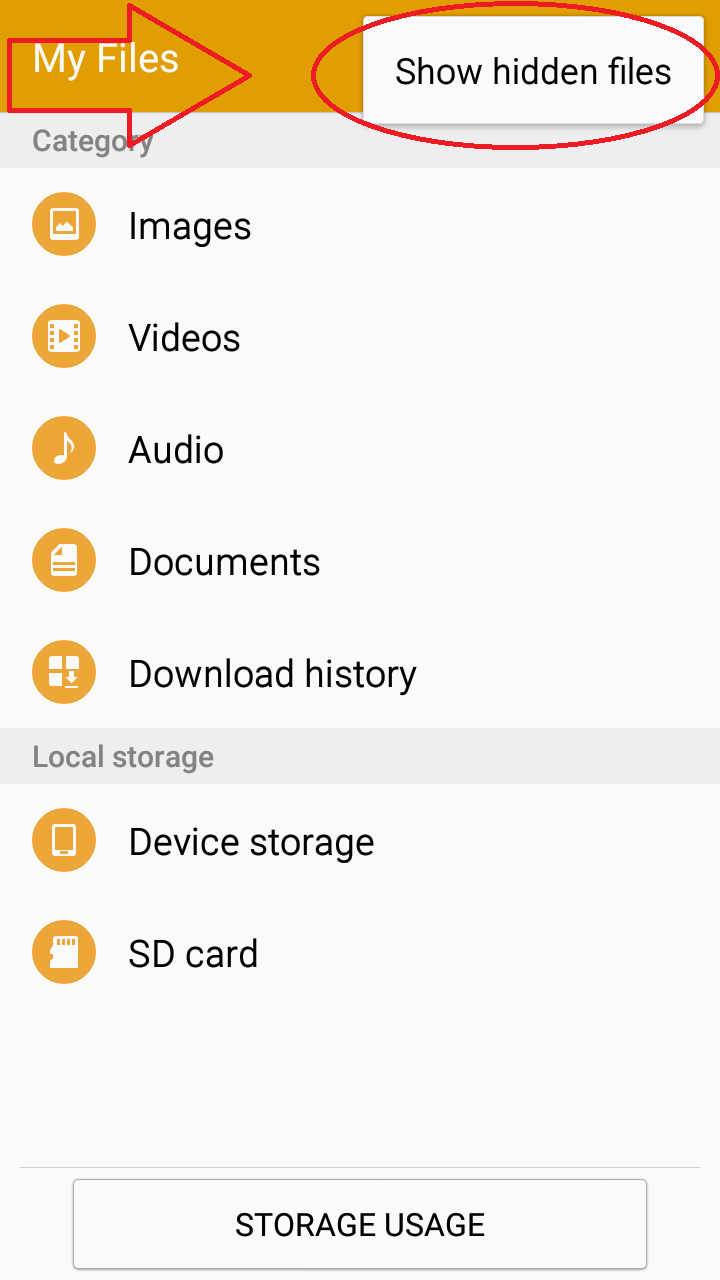The width and height of the screenshot is (720, 1280).
Task: Select the Device storage phone icon
Action: click(x=64, y=840)
